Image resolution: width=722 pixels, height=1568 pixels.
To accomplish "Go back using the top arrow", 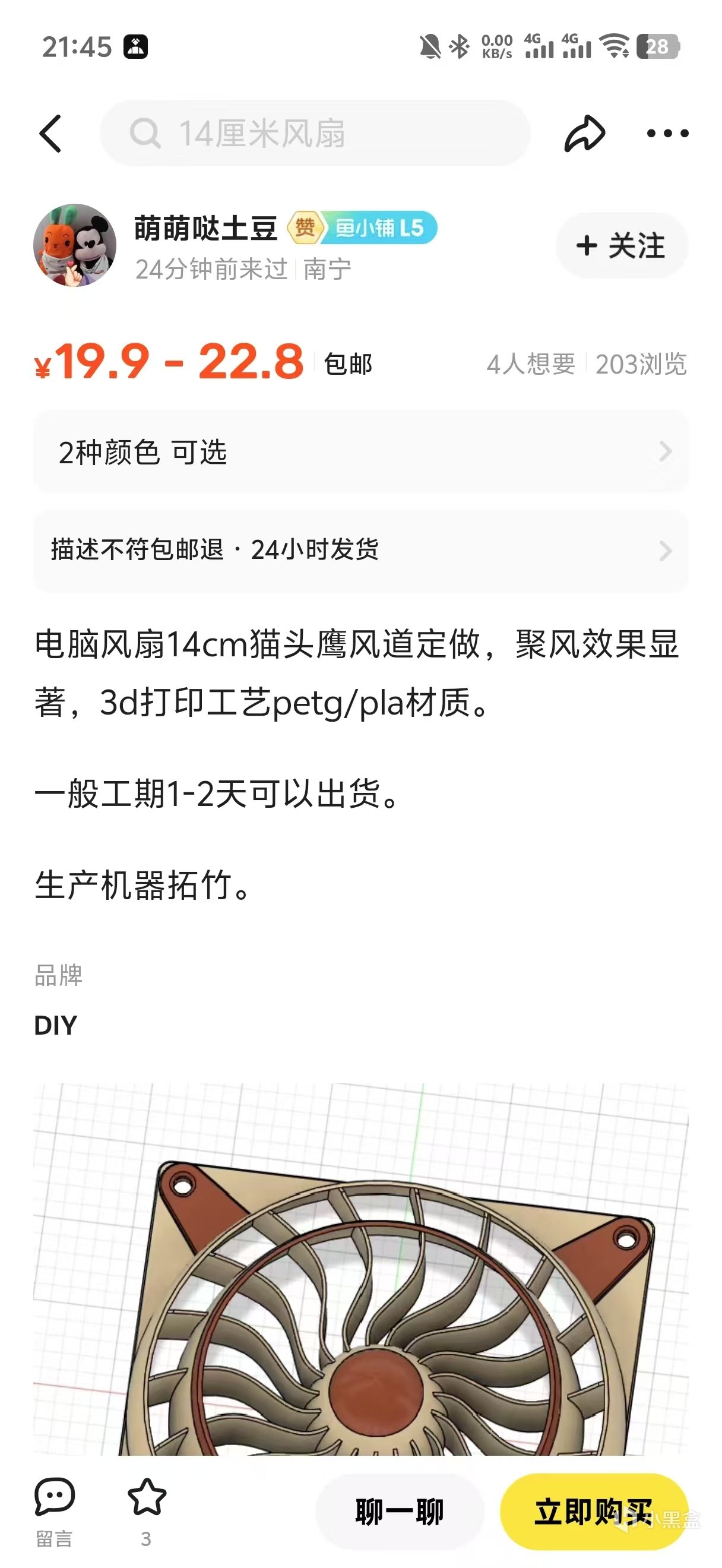I will click(x=50, y=133).
